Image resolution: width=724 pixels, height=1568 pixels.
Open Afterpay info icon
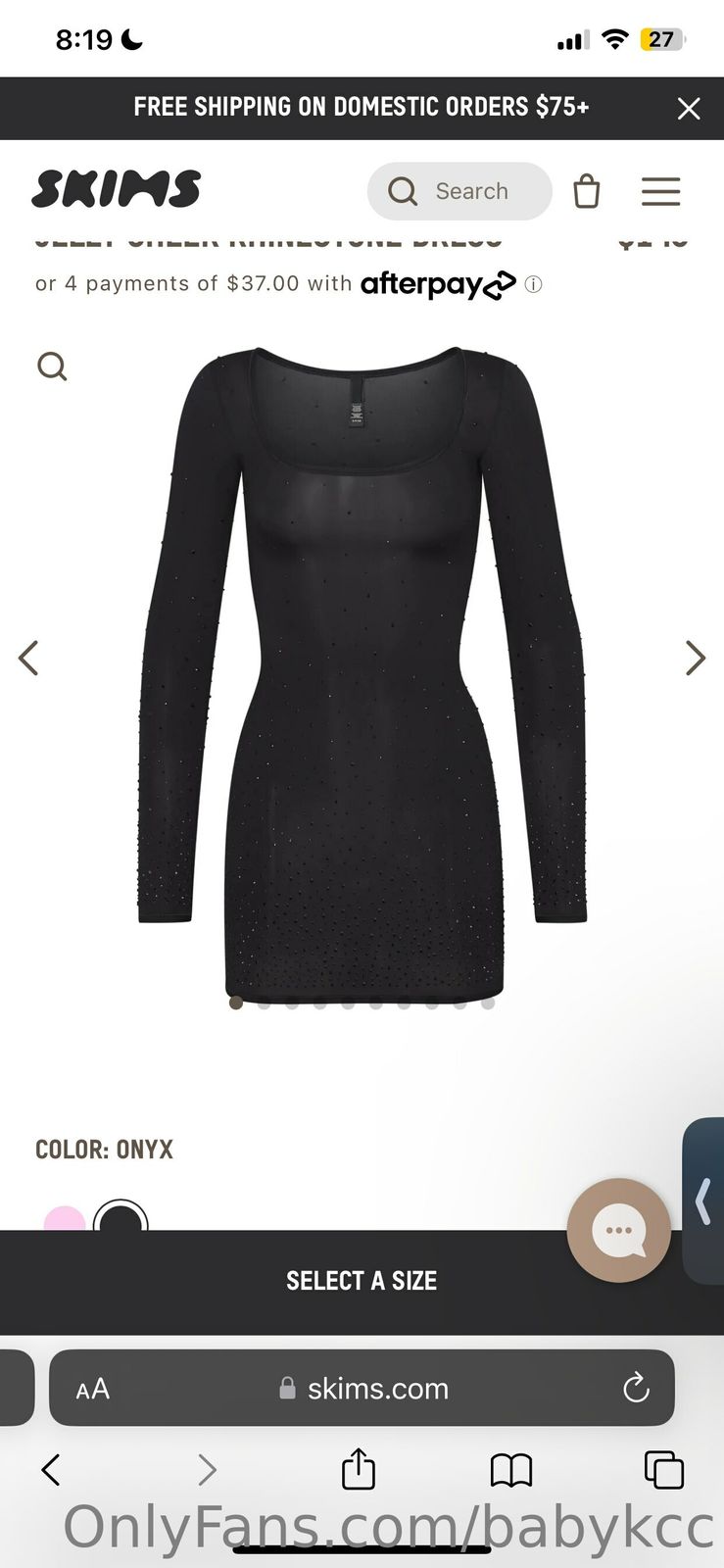click(533, 285)
